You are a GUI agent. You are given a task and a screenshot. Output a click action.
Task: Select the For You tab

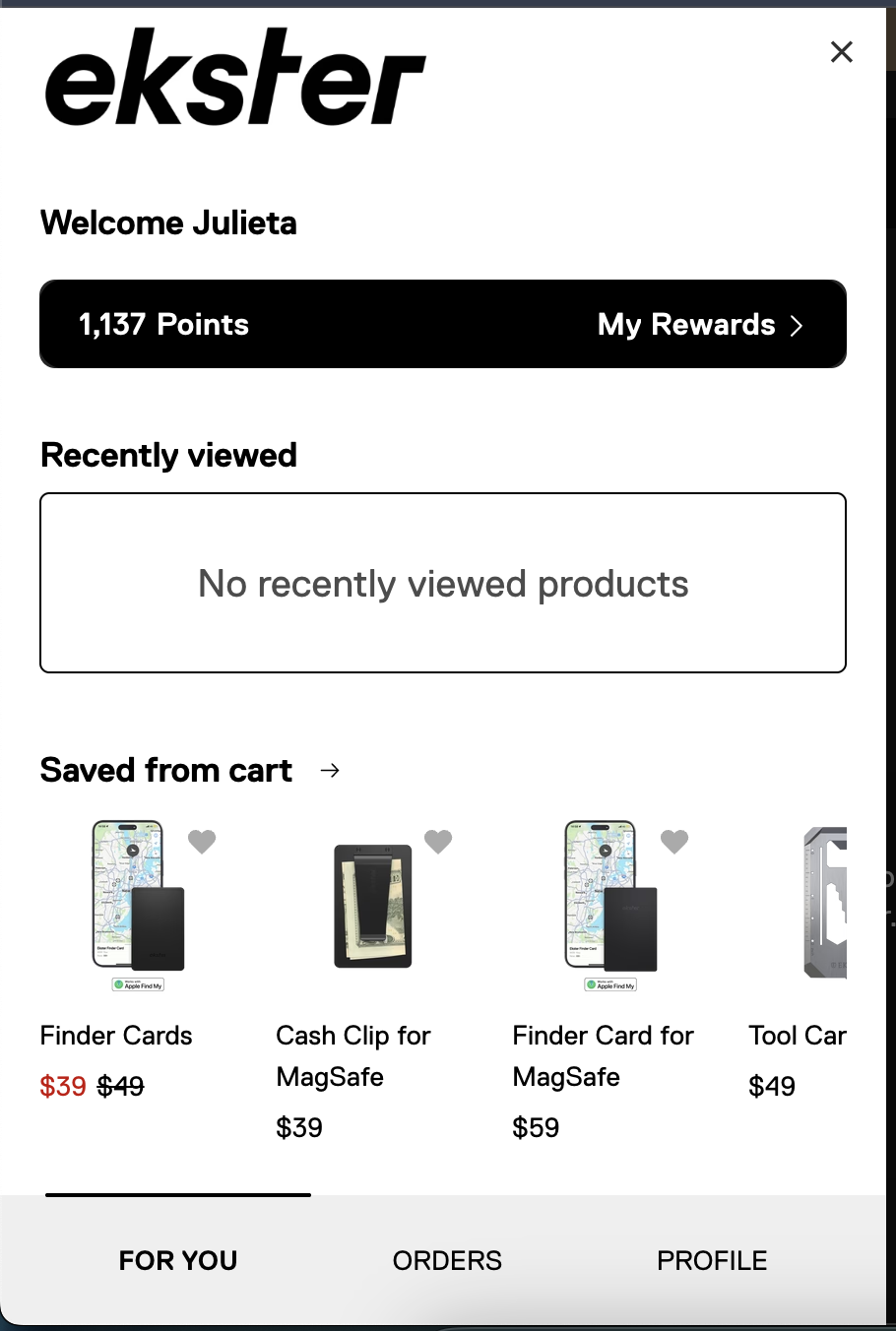[178, 1260]
